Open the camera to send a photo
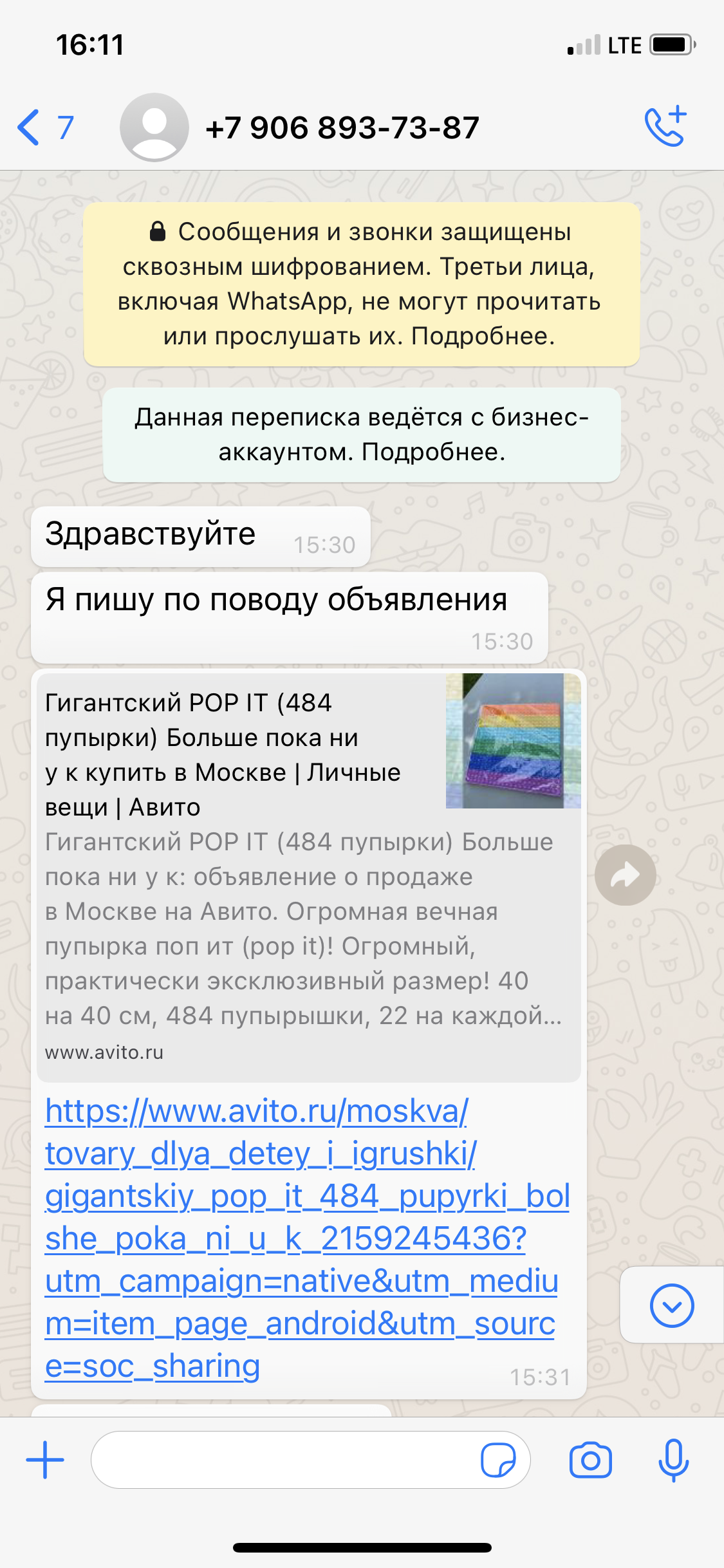 590,1459
